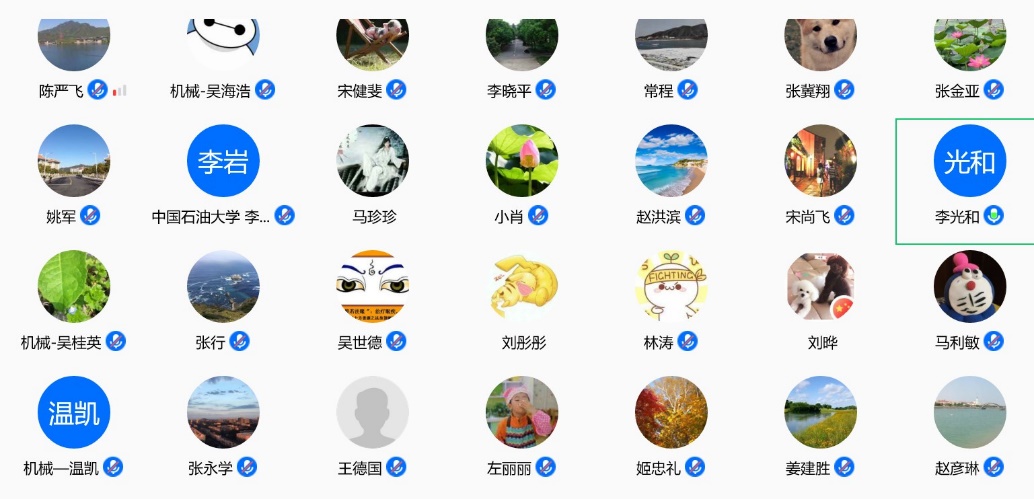Tap 刘晔's avatar
The image size is (1034, 499).
click(820, 287)
